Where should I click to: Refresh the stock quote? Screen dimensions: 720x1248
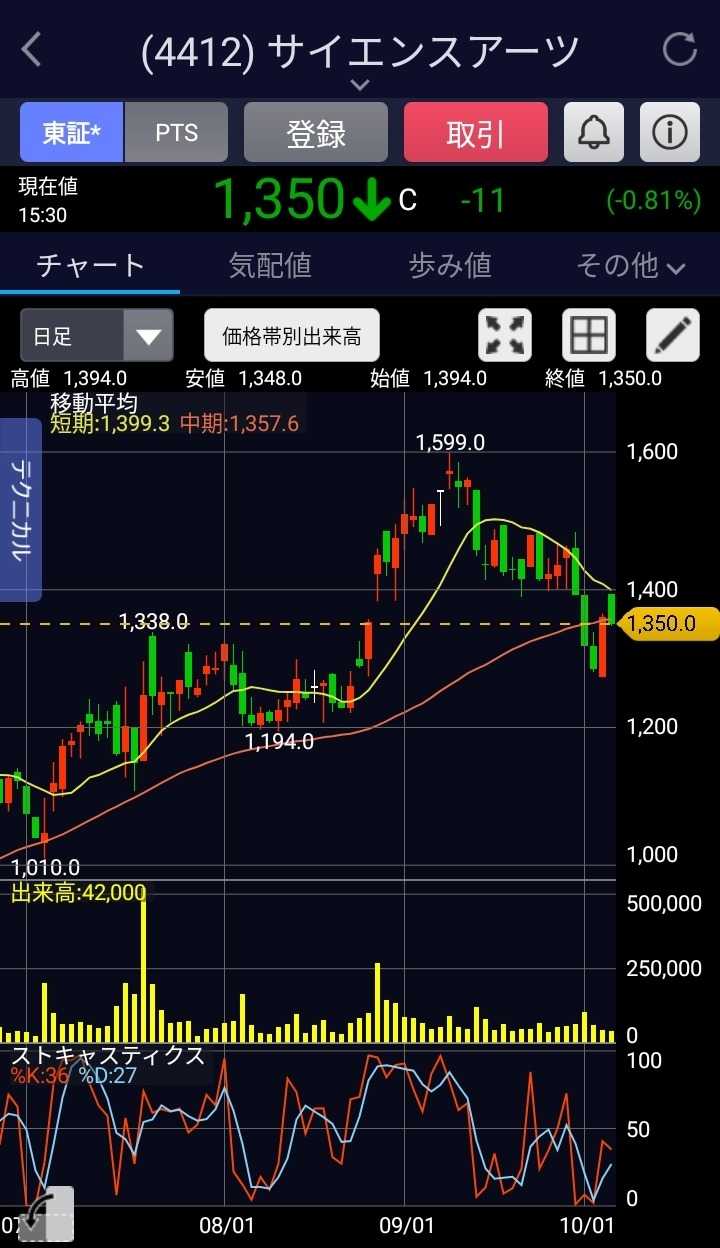[680, 49]
